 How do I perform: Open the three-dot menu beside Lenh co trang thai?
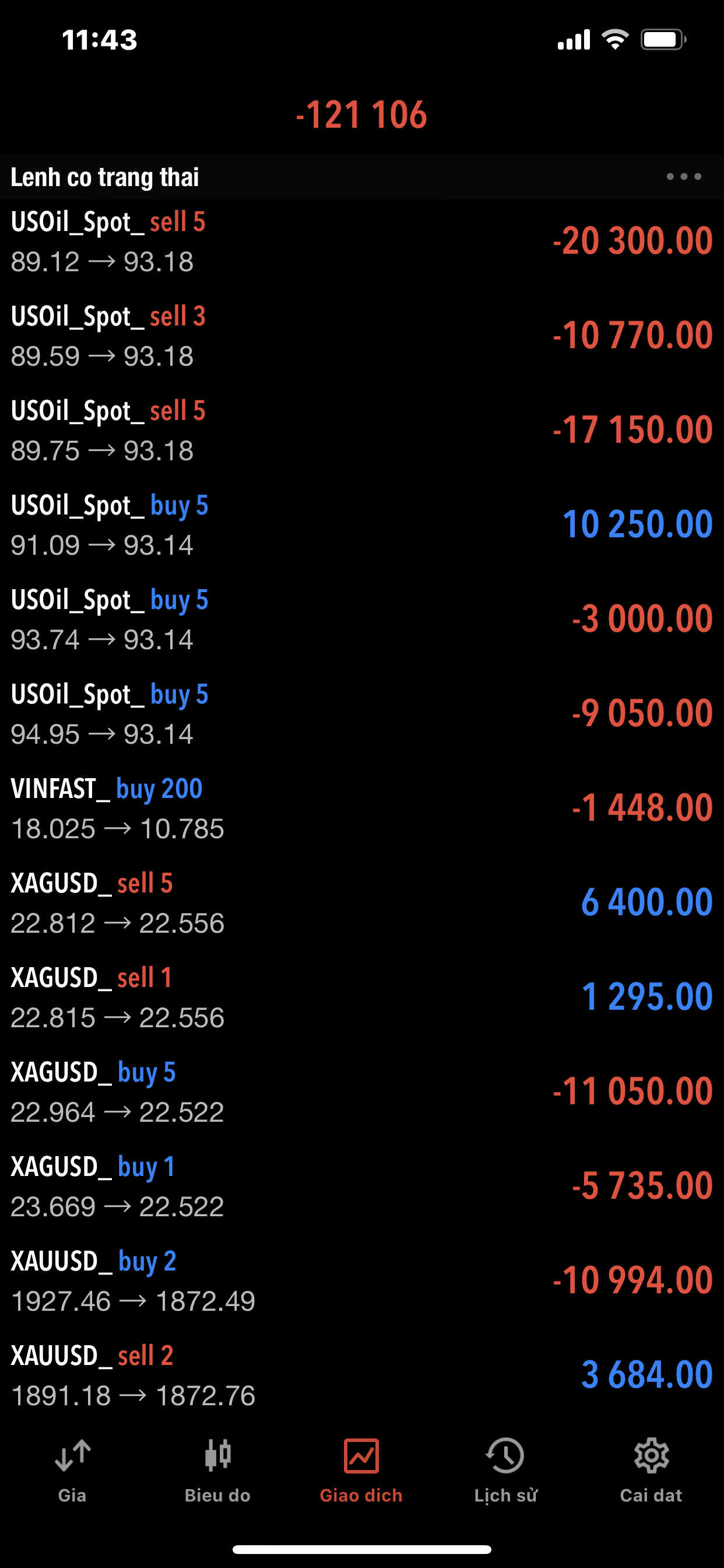point(683,177)
